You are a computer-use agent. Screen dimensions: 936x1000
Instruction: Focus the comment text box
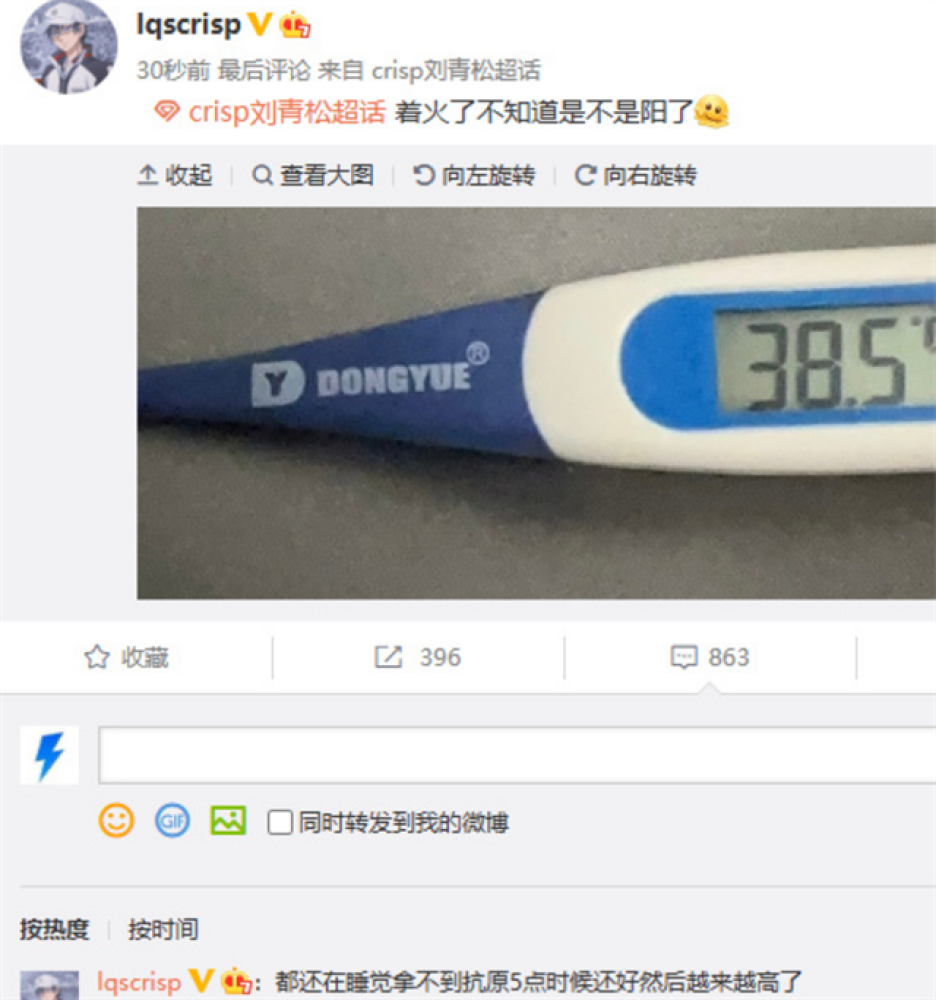point(516,755)
